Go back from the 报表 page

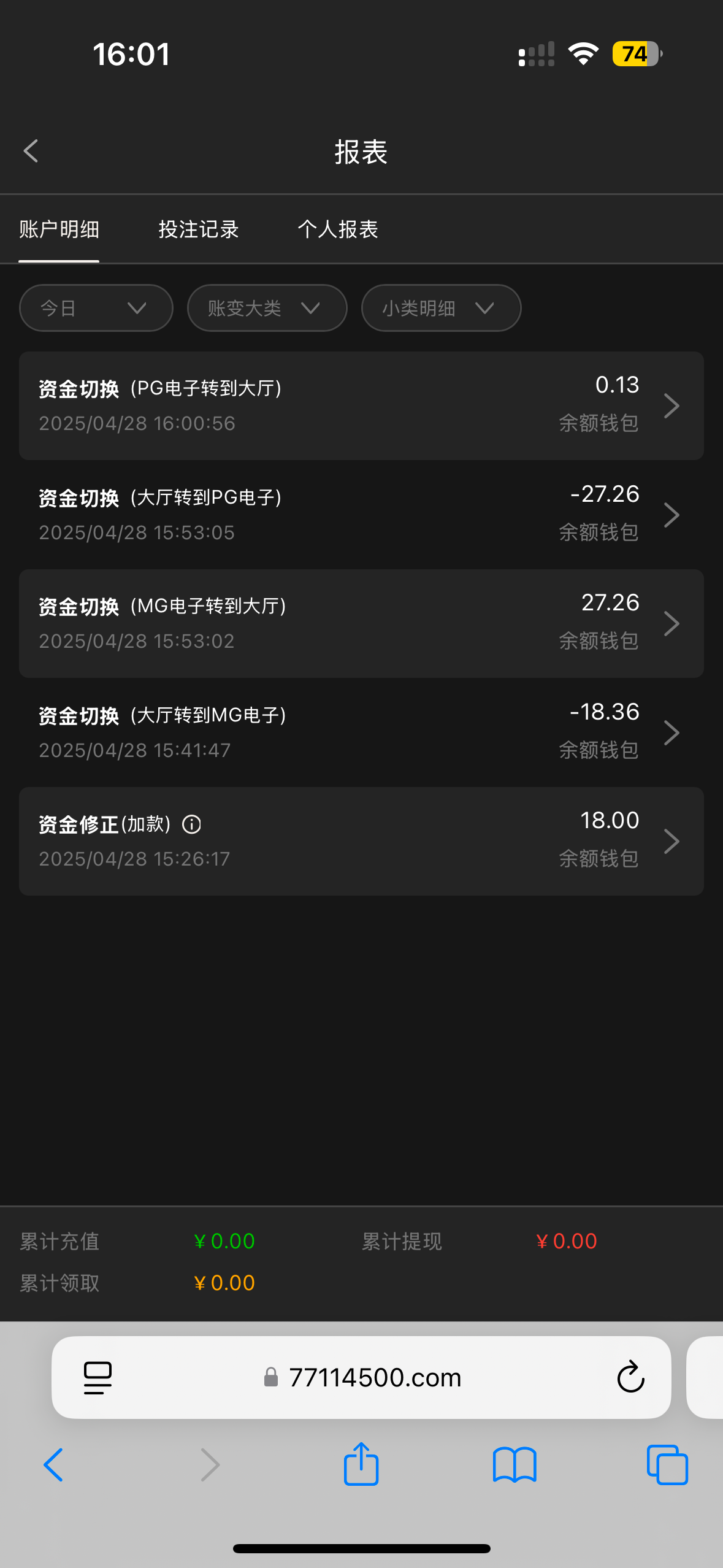[31, 151]
